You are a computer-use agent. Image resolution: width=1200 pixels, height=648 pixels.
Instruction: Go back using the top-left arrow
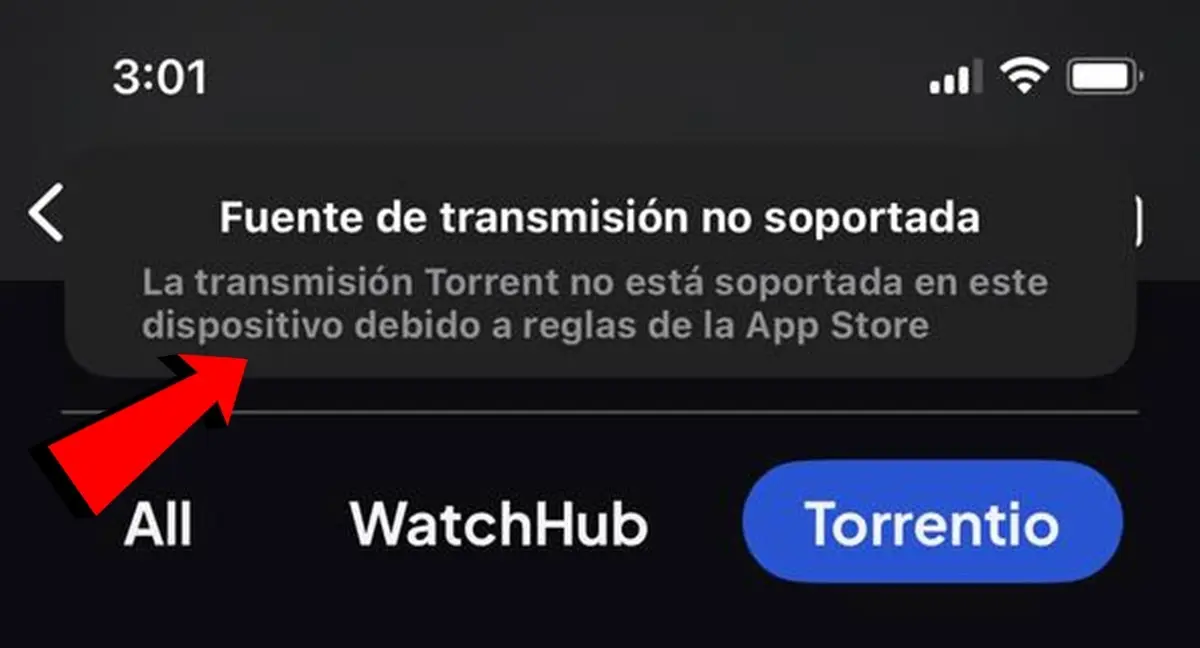pyautogui.click(x=45, y=213)
